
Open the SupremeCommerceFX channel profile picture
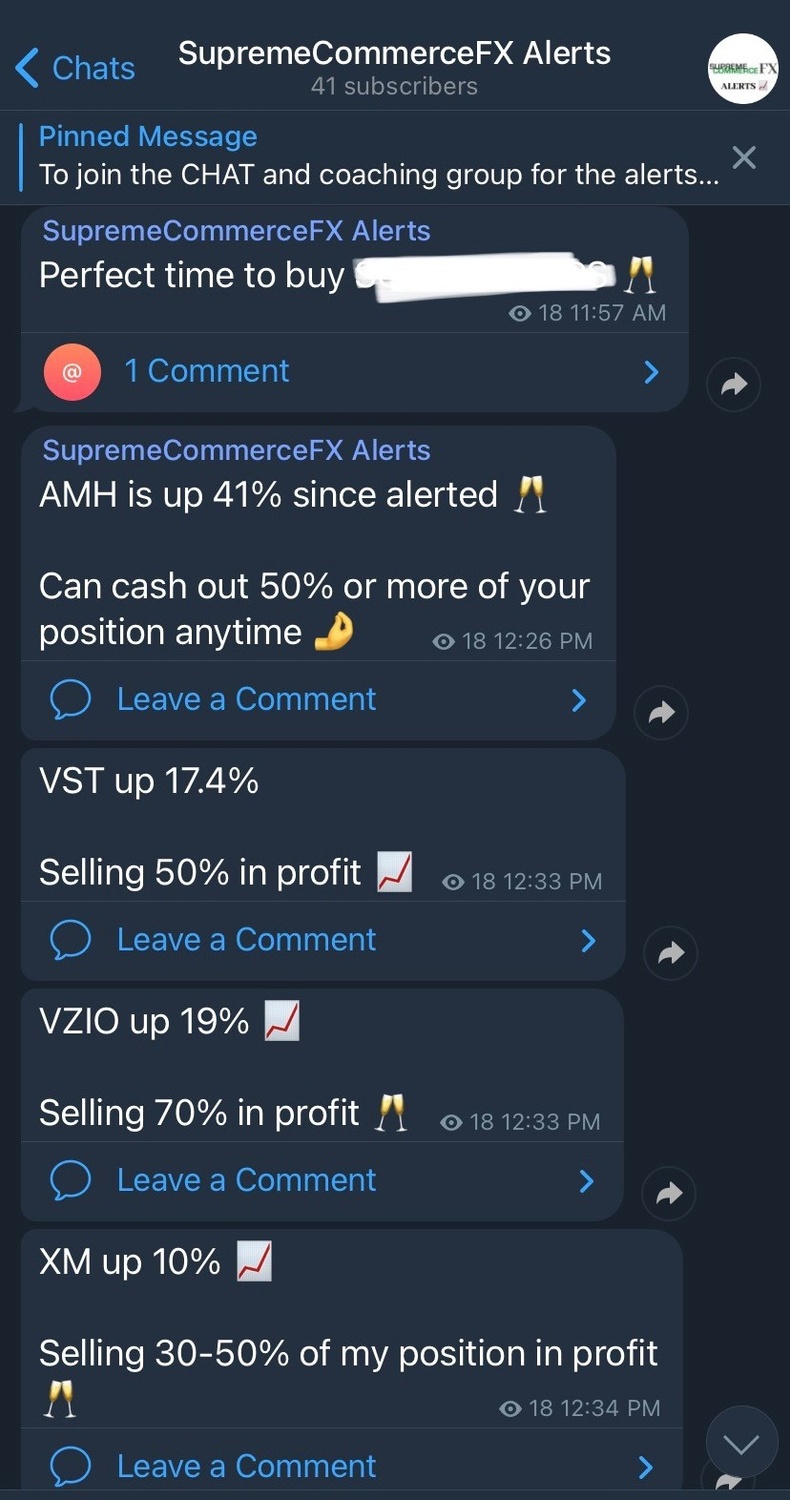[742, 68]
